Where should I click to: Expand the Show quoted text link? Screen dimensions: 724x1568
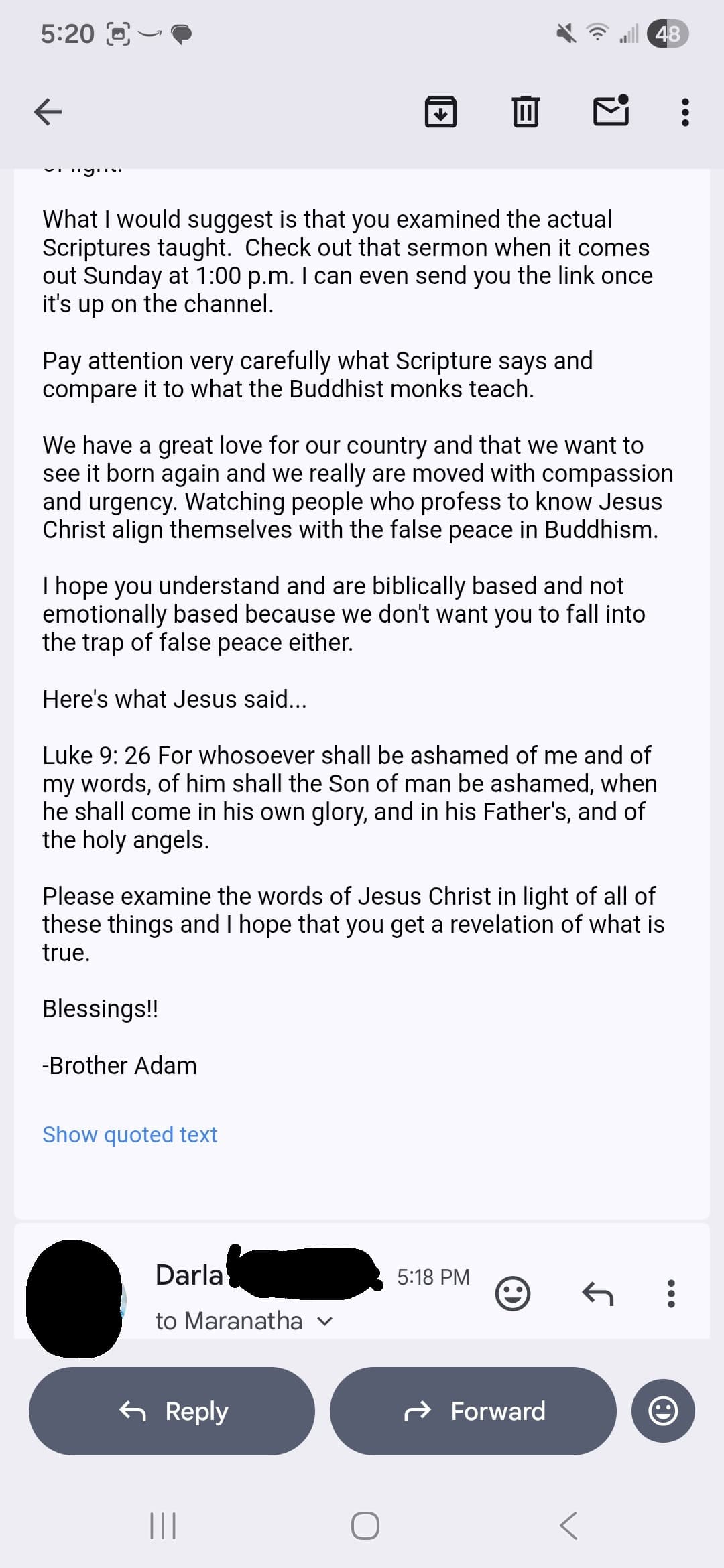click(129, 1134)
